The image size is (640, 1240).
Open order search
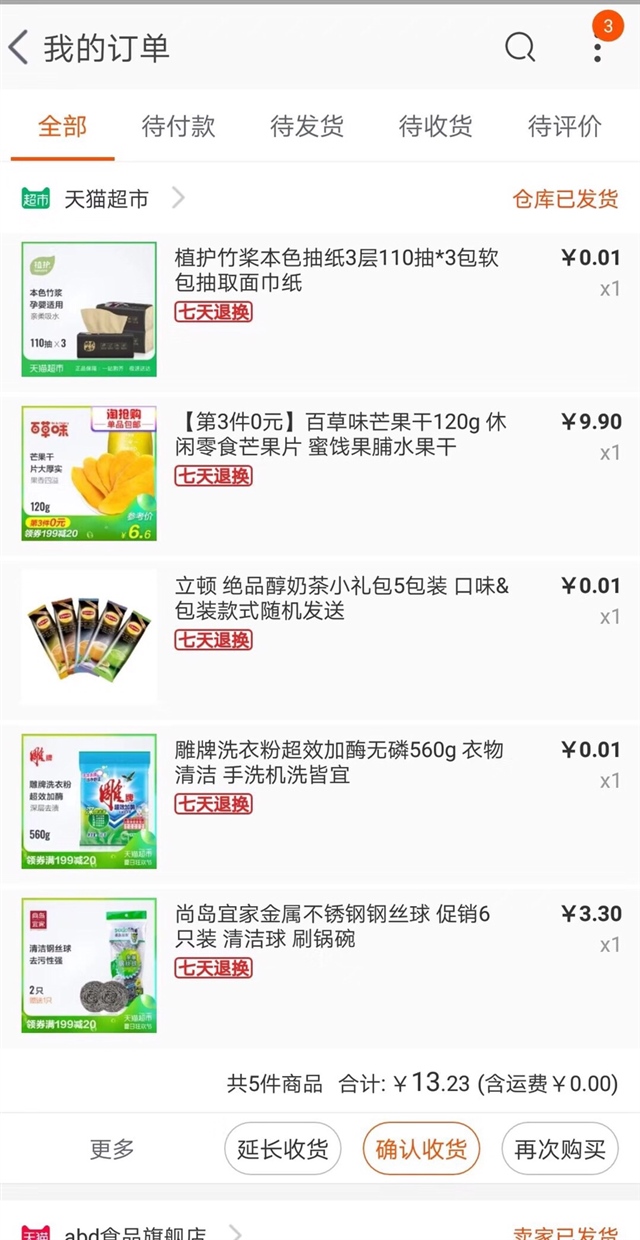pyautogui.click(x=519, y=47)
